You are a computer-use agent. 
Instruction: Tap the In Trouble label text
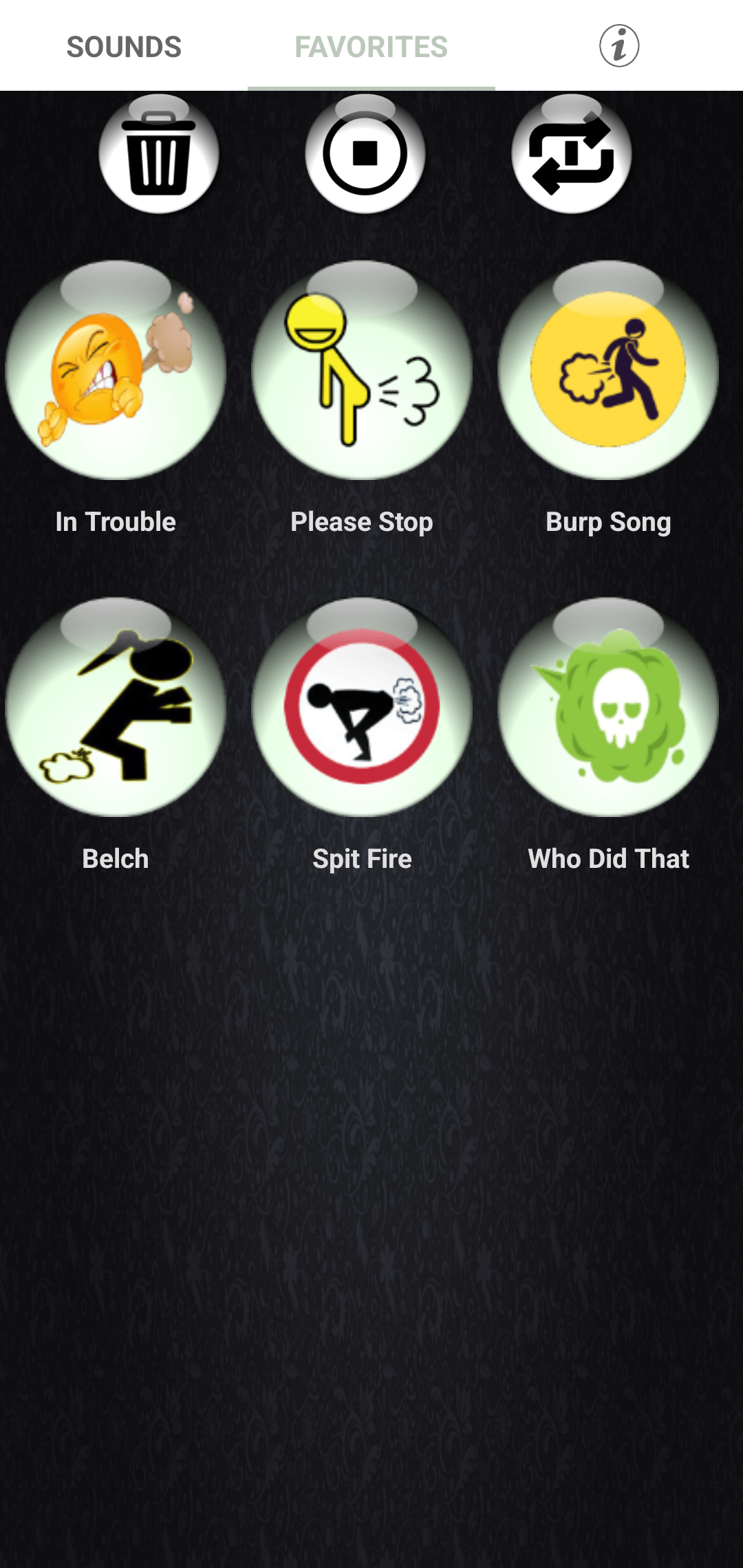(x=114, y=521)
